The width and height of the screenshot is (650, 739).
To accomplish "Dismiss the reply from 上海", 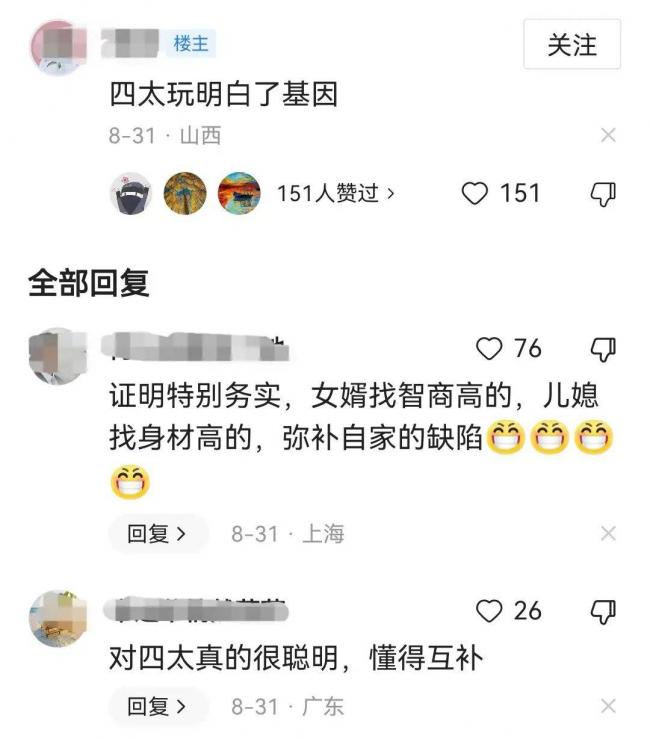I will click(608, 534).
